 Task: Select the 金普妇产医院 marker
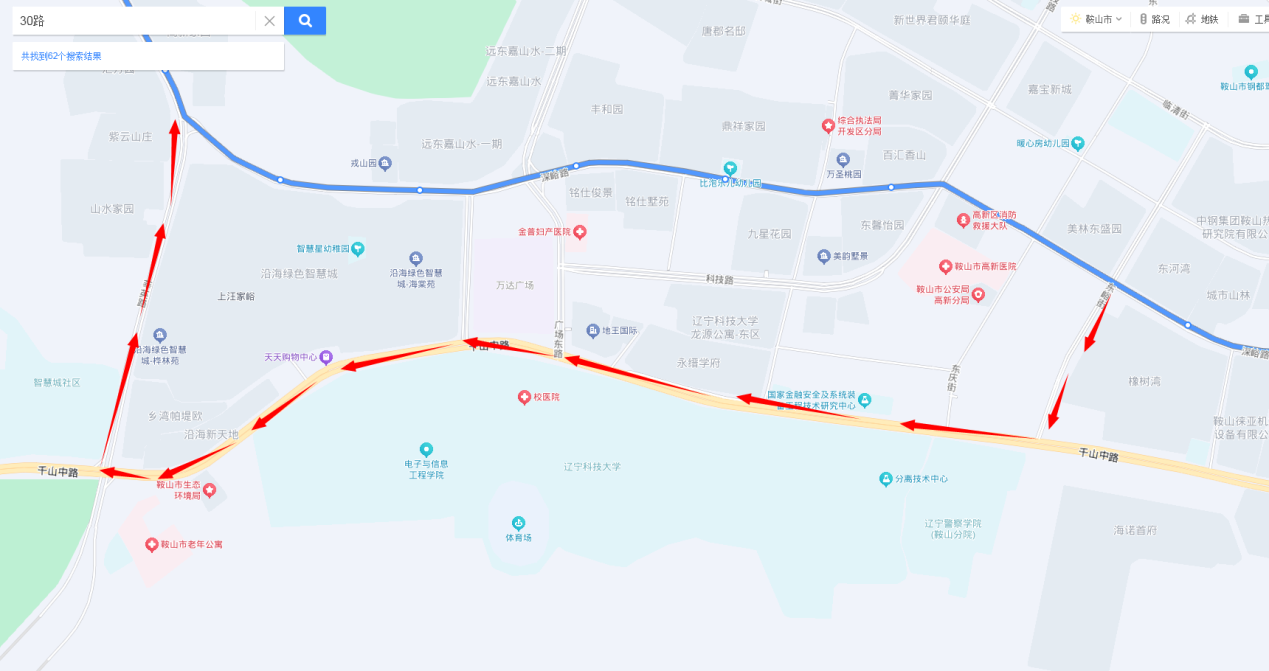tap(579, 232)
